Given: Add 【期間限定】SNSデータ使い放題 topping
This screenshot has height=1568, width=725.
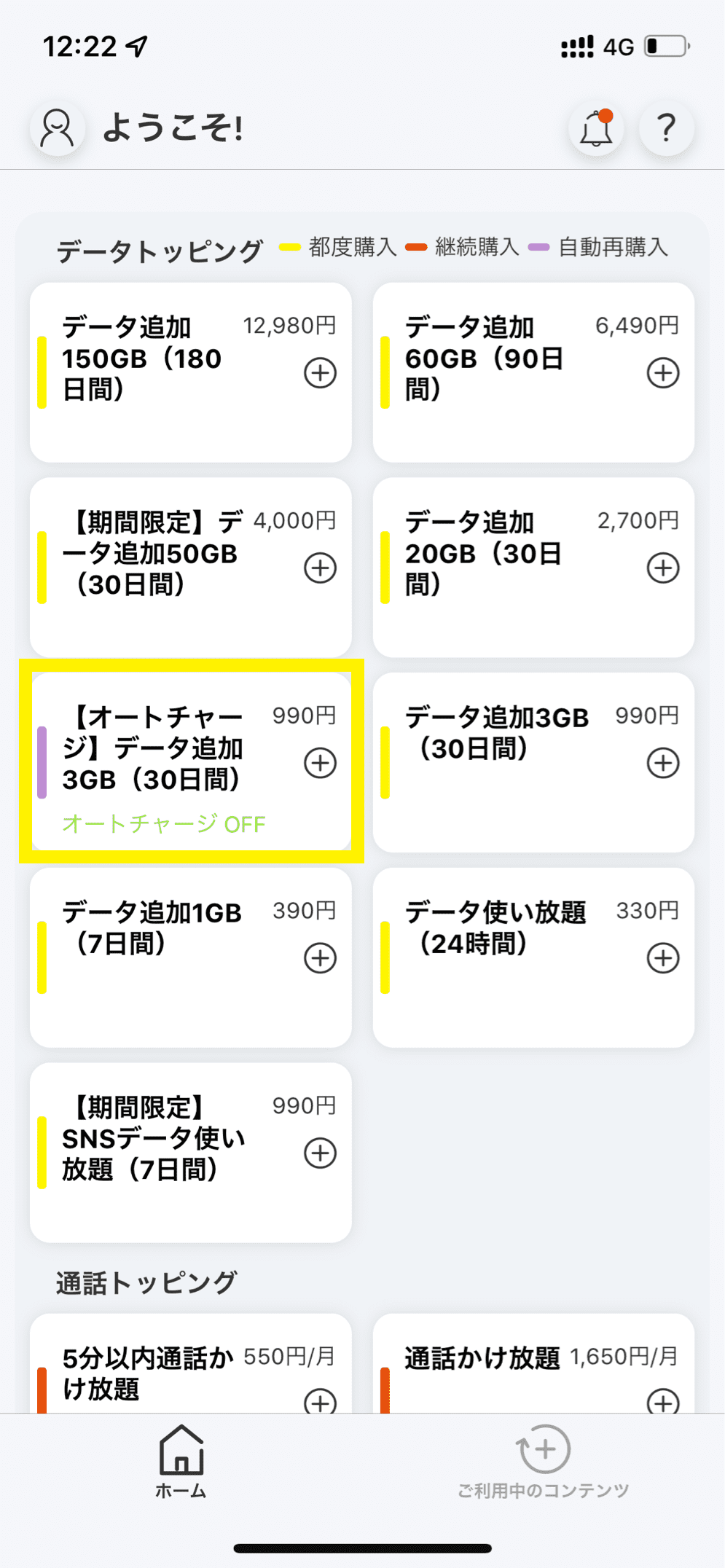Looking at the screenshot, I should pos(320,1153).
